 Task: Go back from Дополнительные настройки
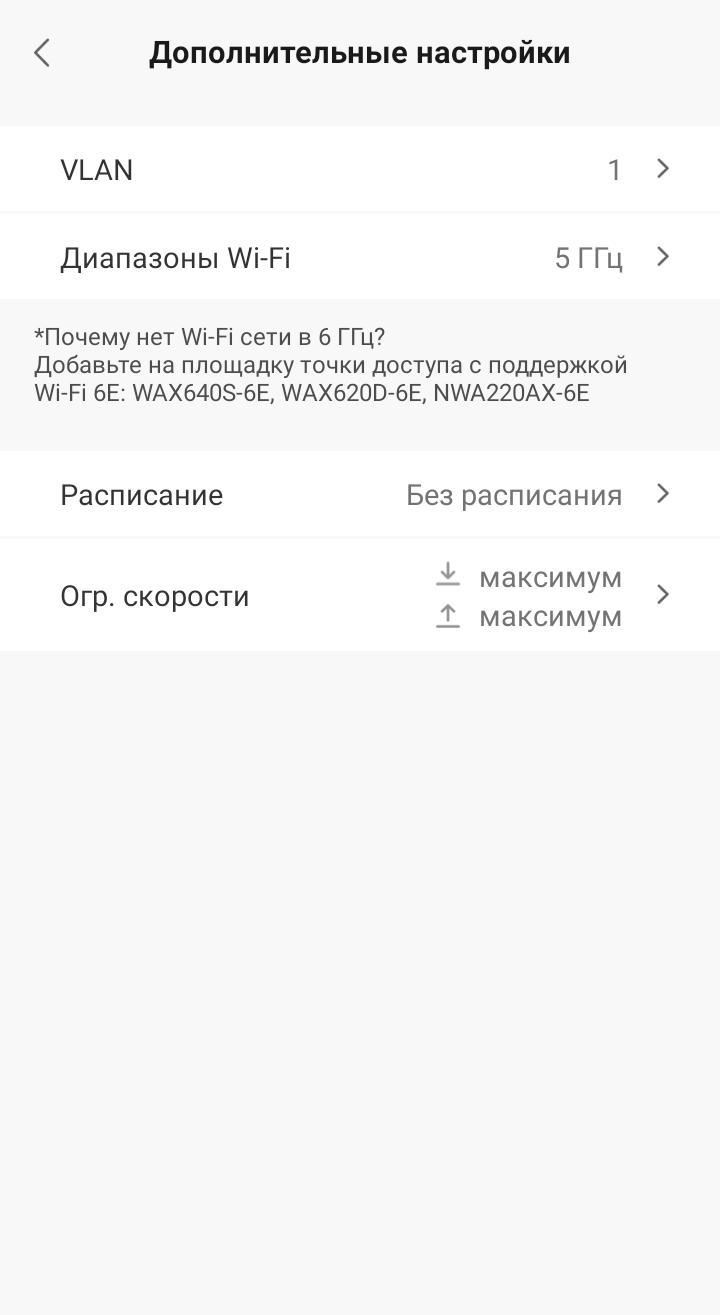pos(42,53)
